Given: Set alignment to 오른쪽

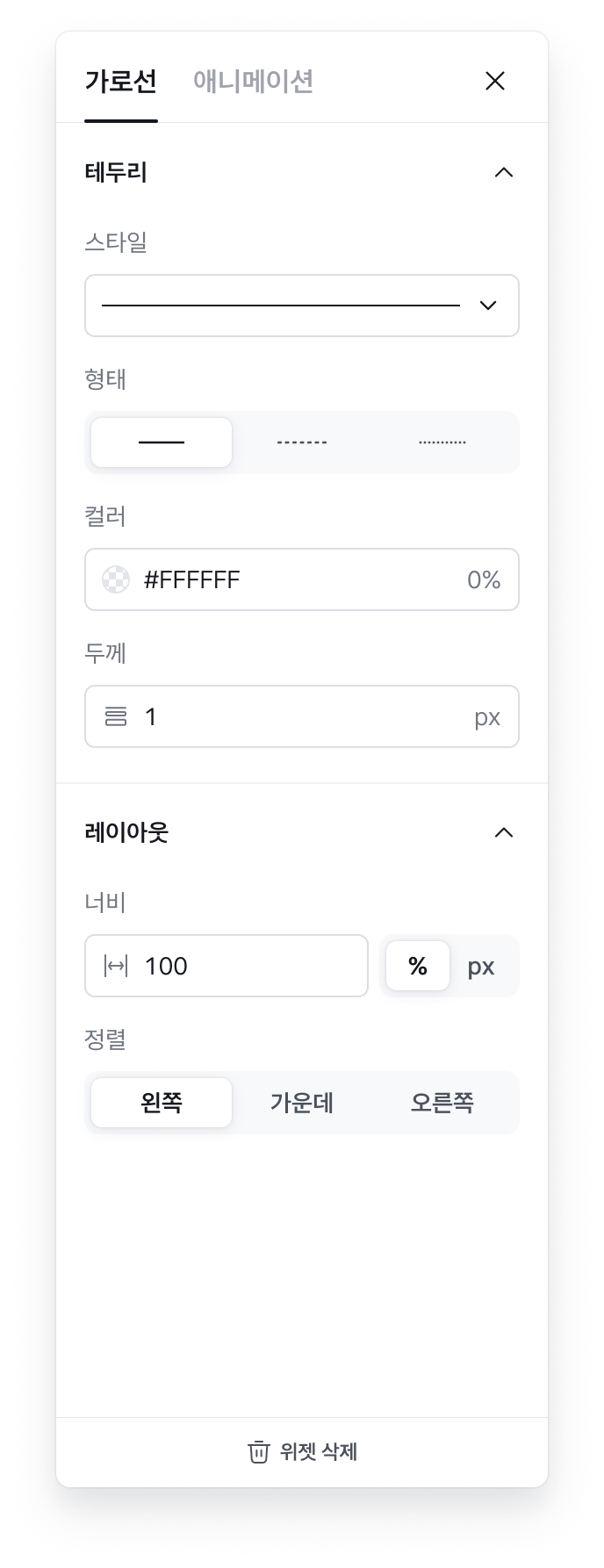Looking at the screenshot, I should 442,1103.
